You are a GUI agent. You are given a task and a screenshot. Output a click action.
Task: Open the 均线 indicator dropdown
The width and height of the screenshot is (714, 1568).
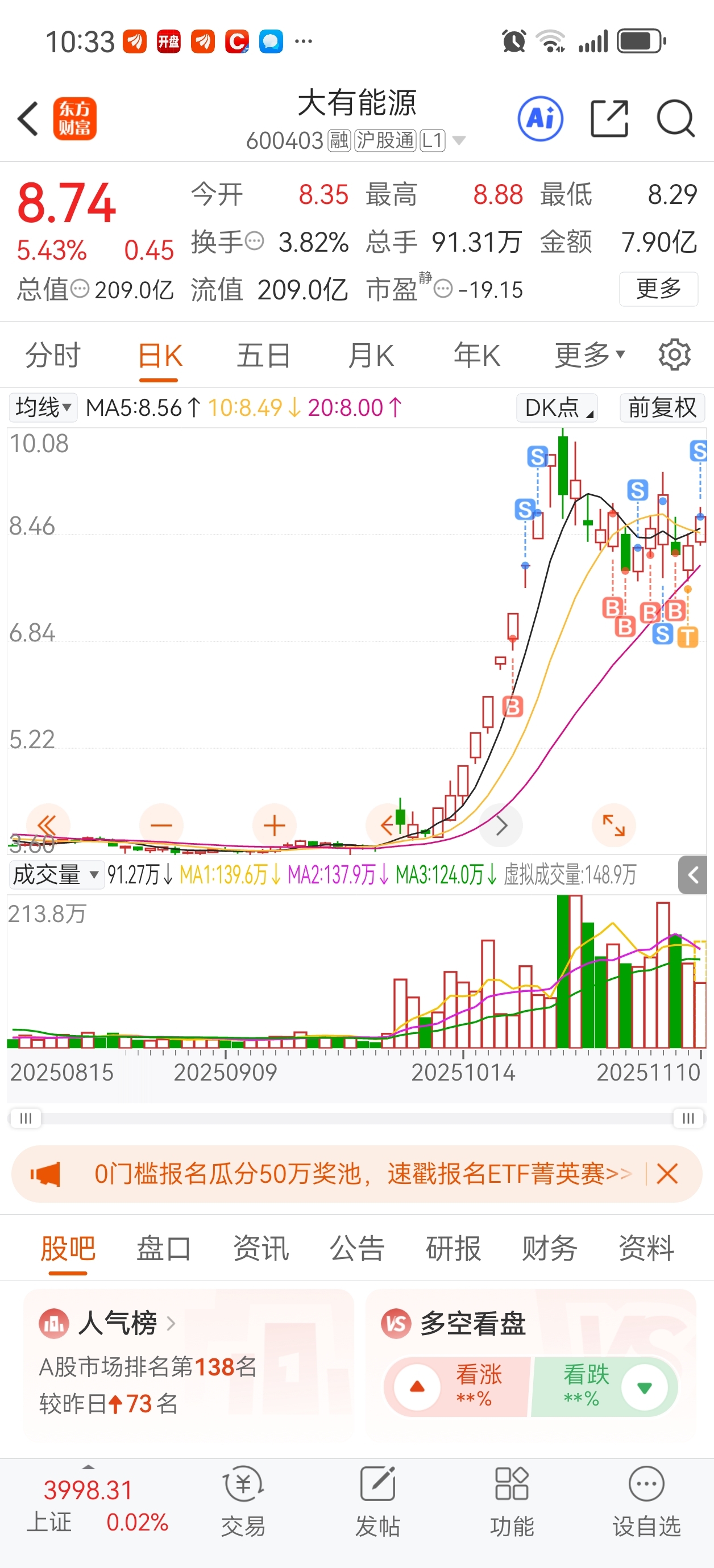pyautogui.click(x=43, y=407)
